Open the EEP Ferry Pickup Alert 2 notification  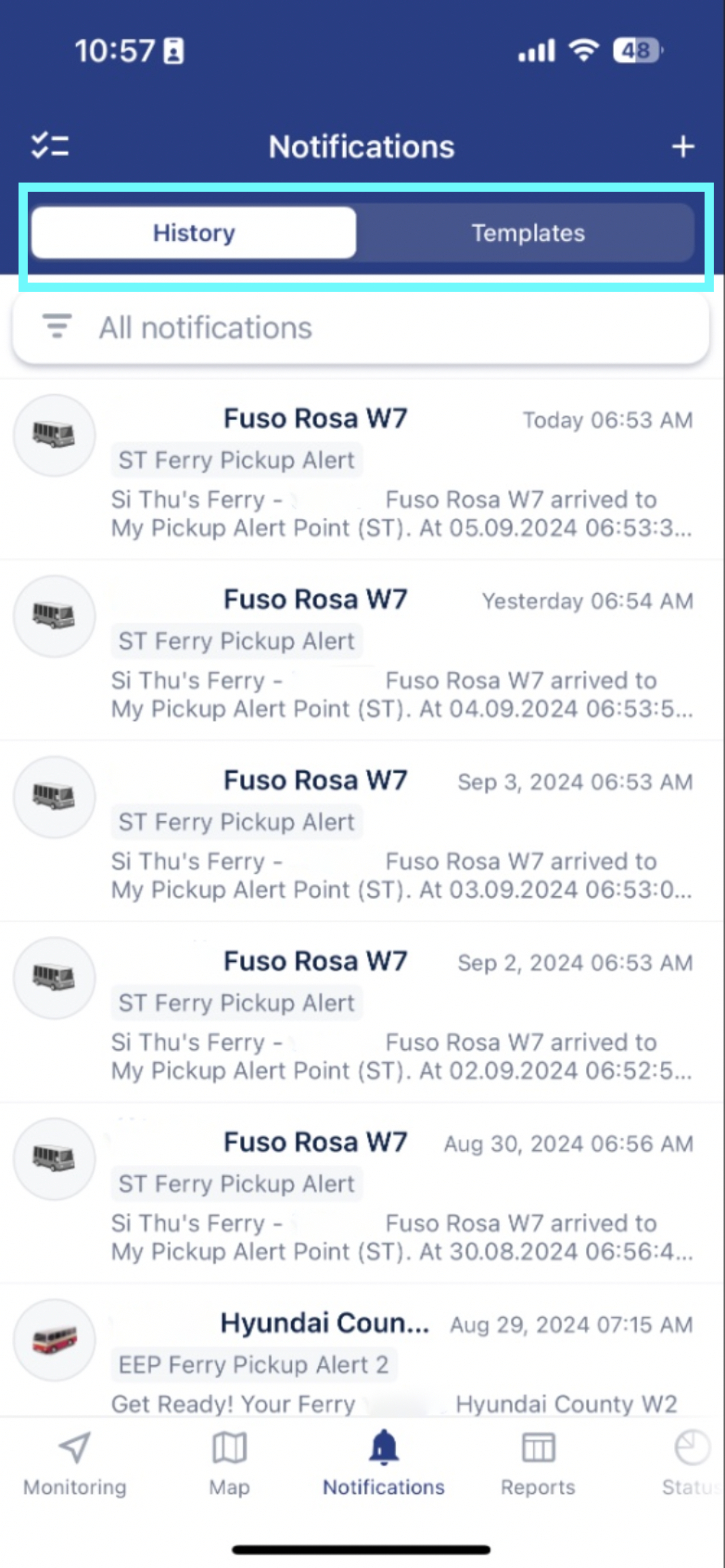[253, 1364]
